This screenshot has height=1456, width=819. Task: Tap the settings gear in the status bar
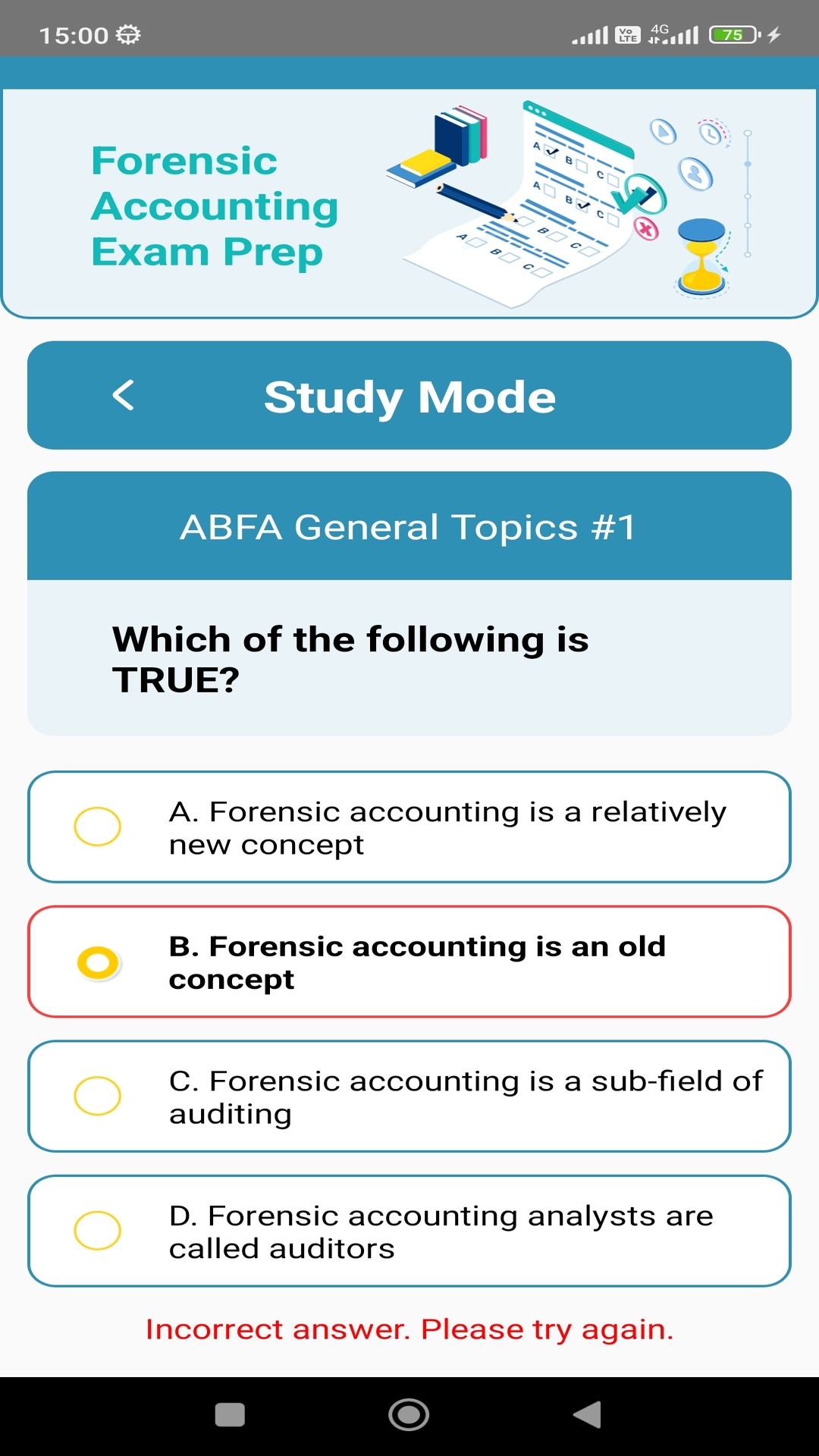(x=126, y=34)
